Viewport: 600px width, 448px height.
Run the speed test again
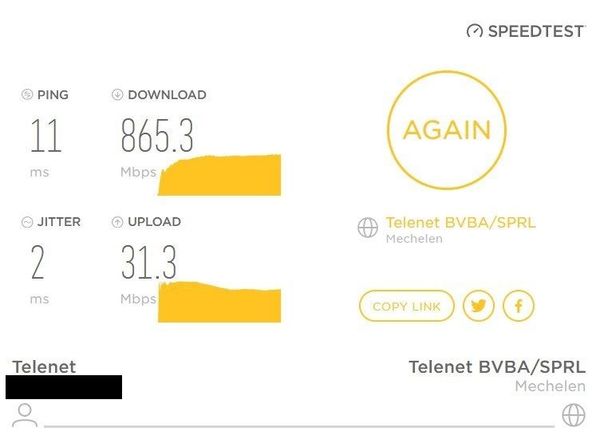(446, 130)
